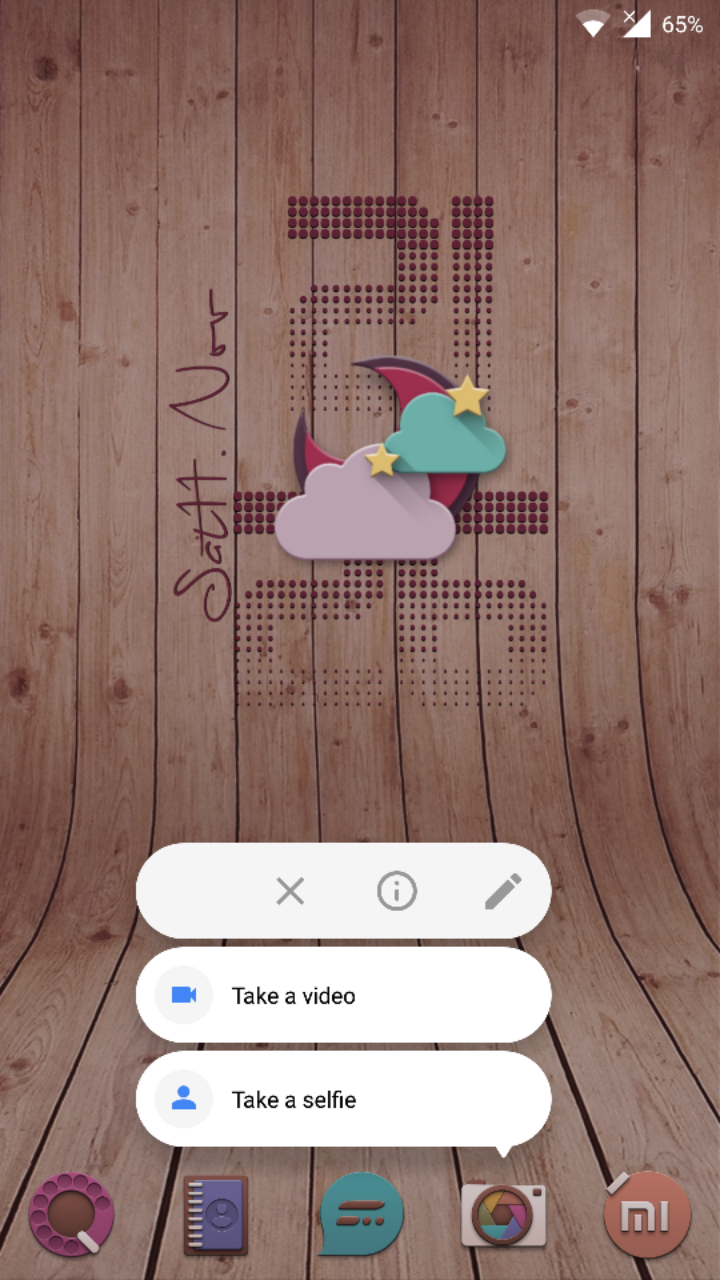Open app info via the info icon
This screenshot has height=1280, width=720.
(x=396, y=891)
